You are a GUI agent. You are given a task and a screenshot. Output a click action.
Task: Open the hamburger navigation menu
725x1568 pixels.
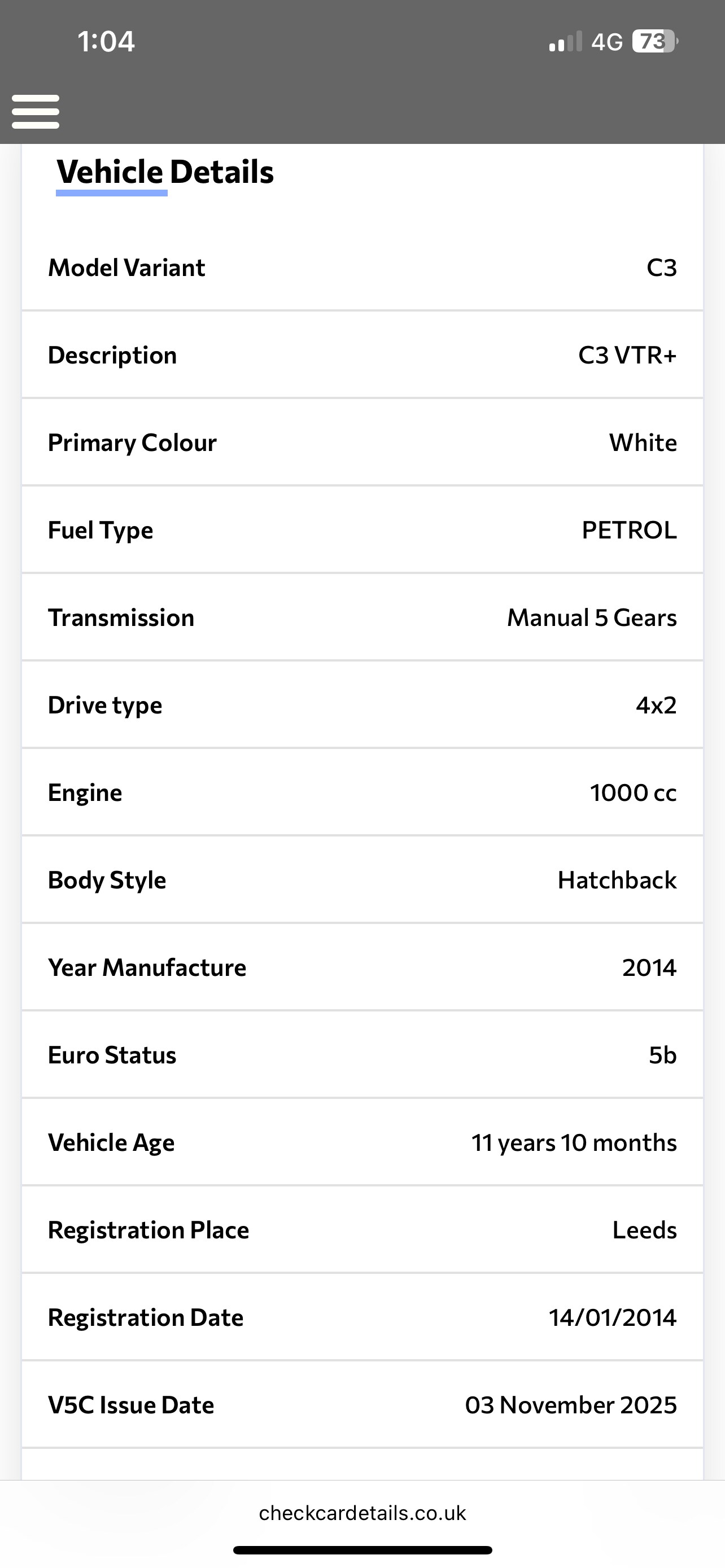pos(36,111)
